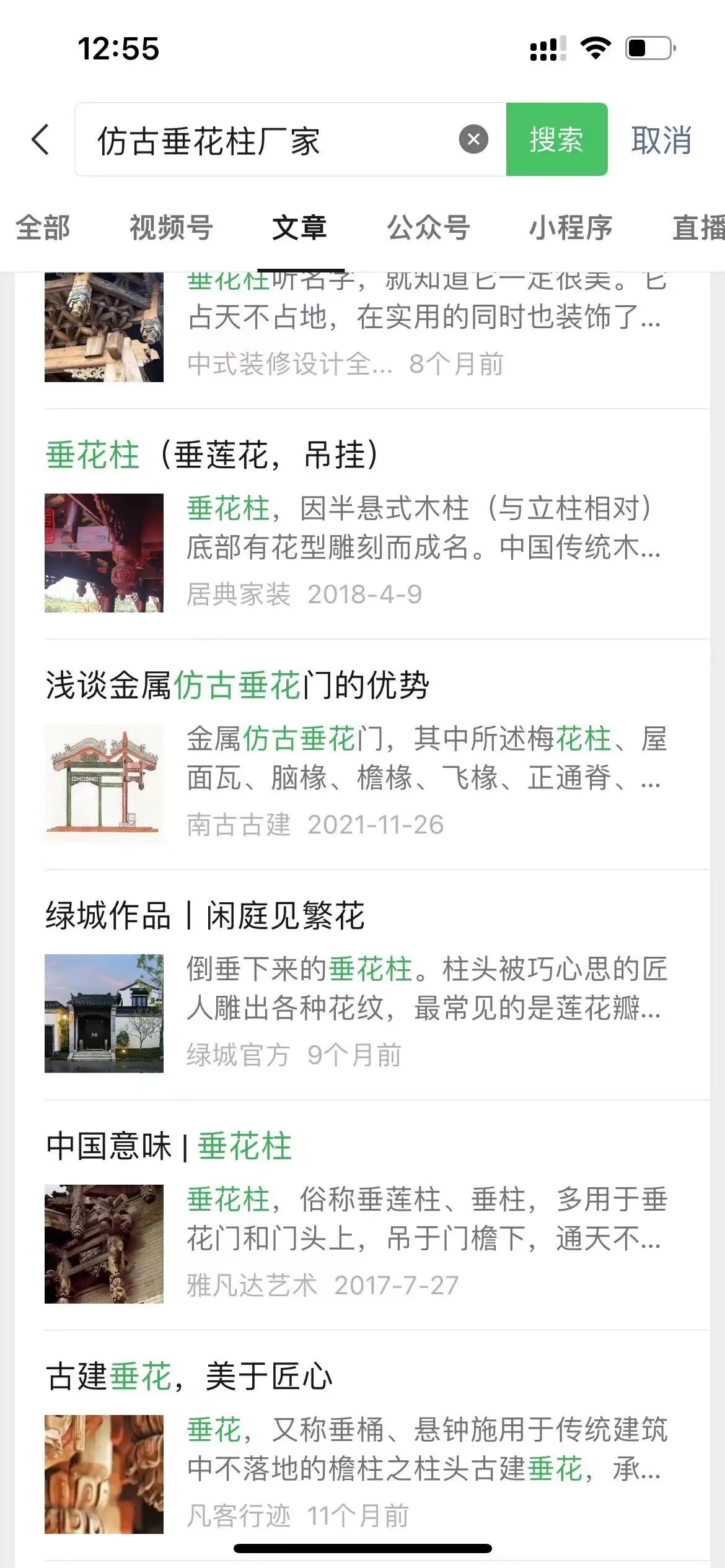Switch to the 公众号 tab
Image resolution: width=725 pixels, height=1568 pixels.
pyautogui.click(x=428, y=228)
